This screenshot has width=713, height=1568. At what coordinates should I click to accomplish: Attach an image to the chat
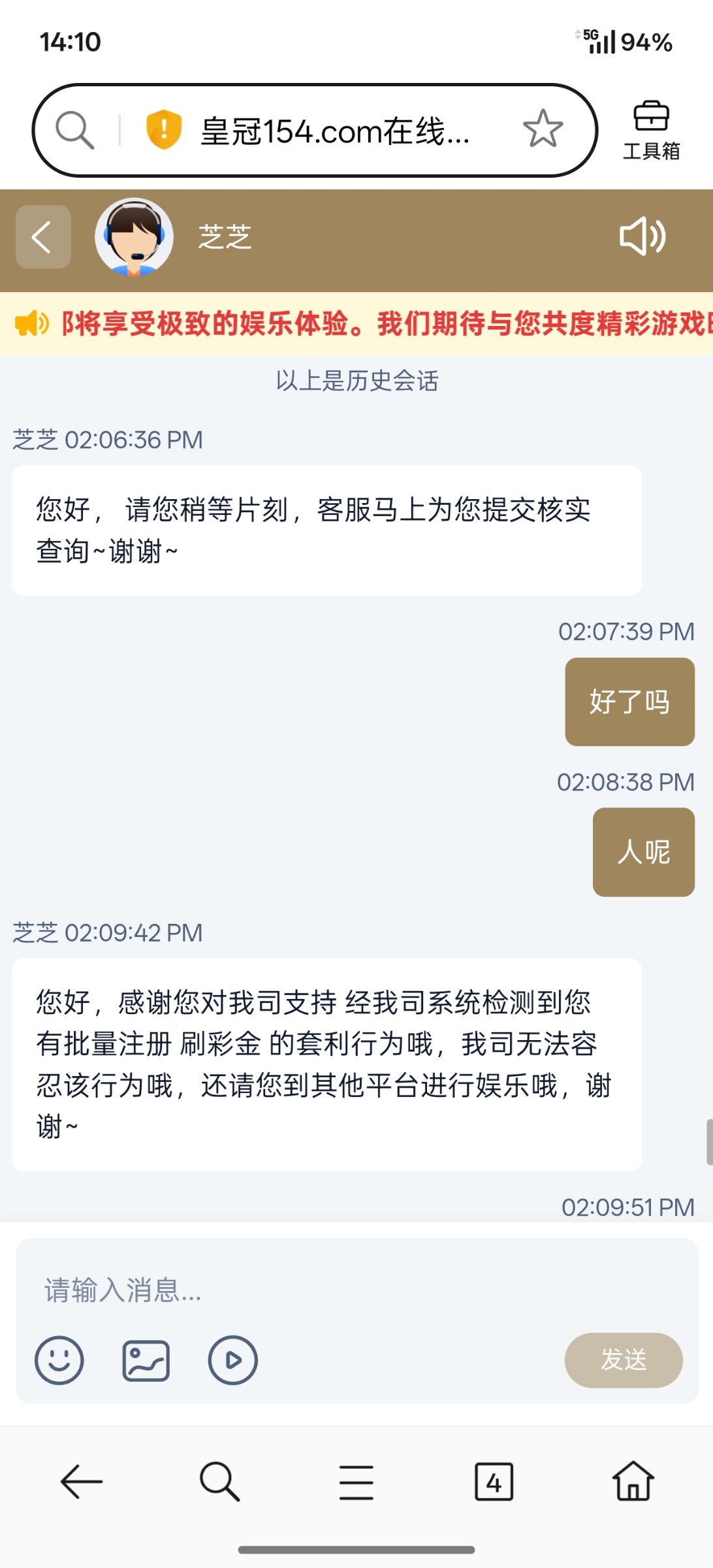point(146,1360)
